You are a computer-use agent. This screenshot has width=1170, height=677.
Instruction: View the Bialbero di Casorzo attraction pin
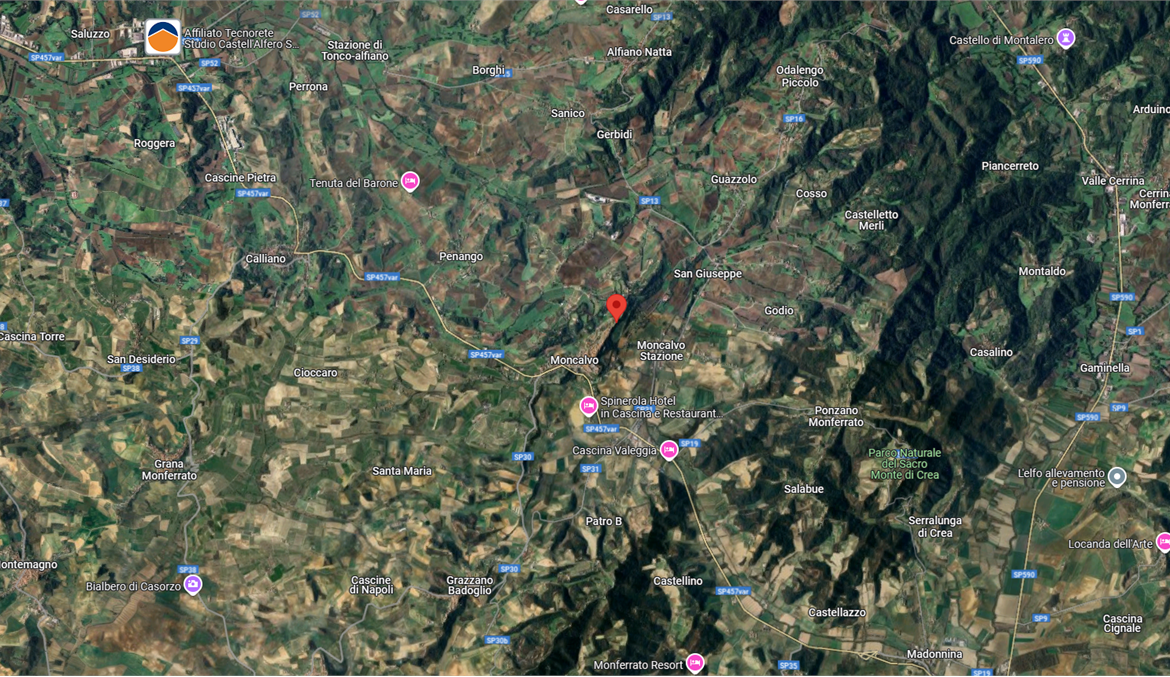(x=193, y=584)
